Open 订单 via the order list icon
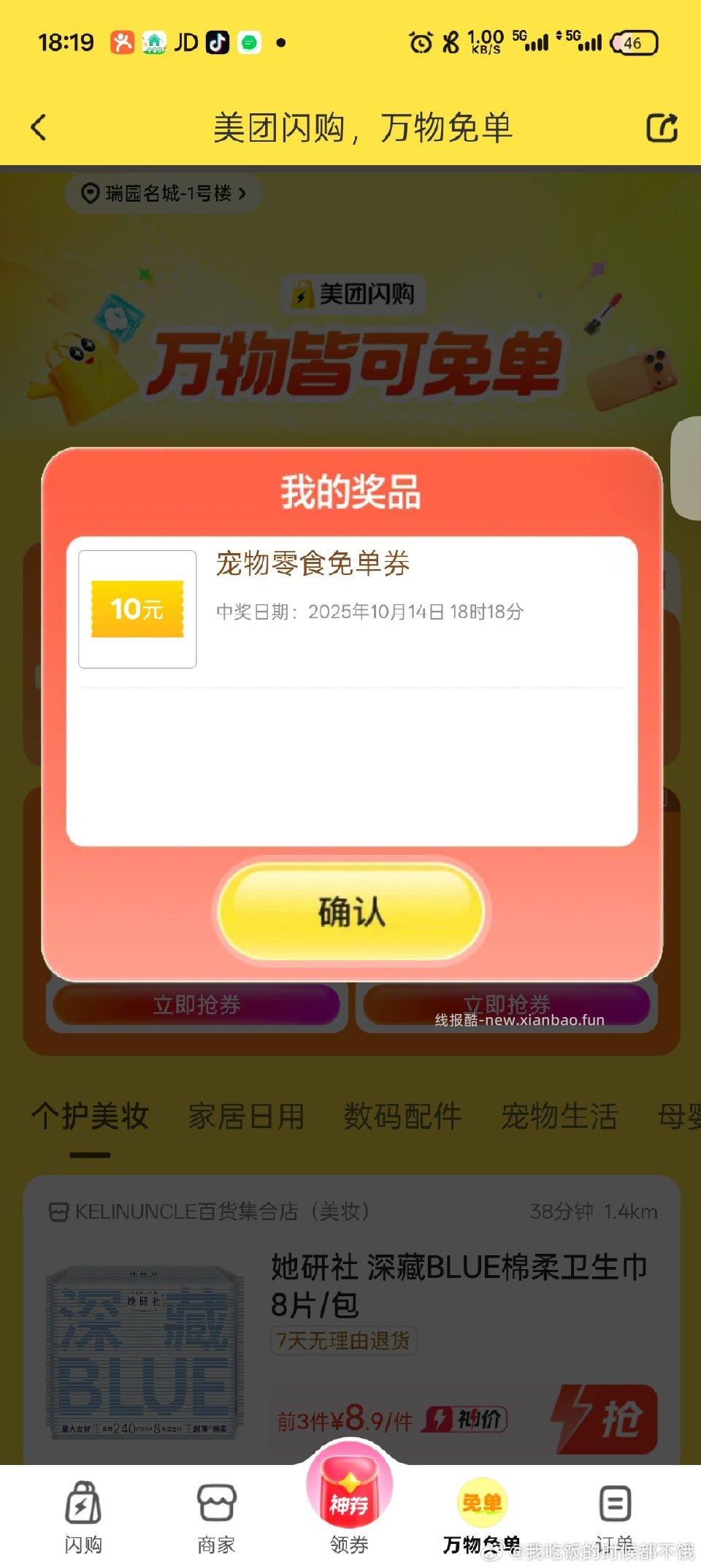This screenshot has height=1568, width=701. 615,1503
